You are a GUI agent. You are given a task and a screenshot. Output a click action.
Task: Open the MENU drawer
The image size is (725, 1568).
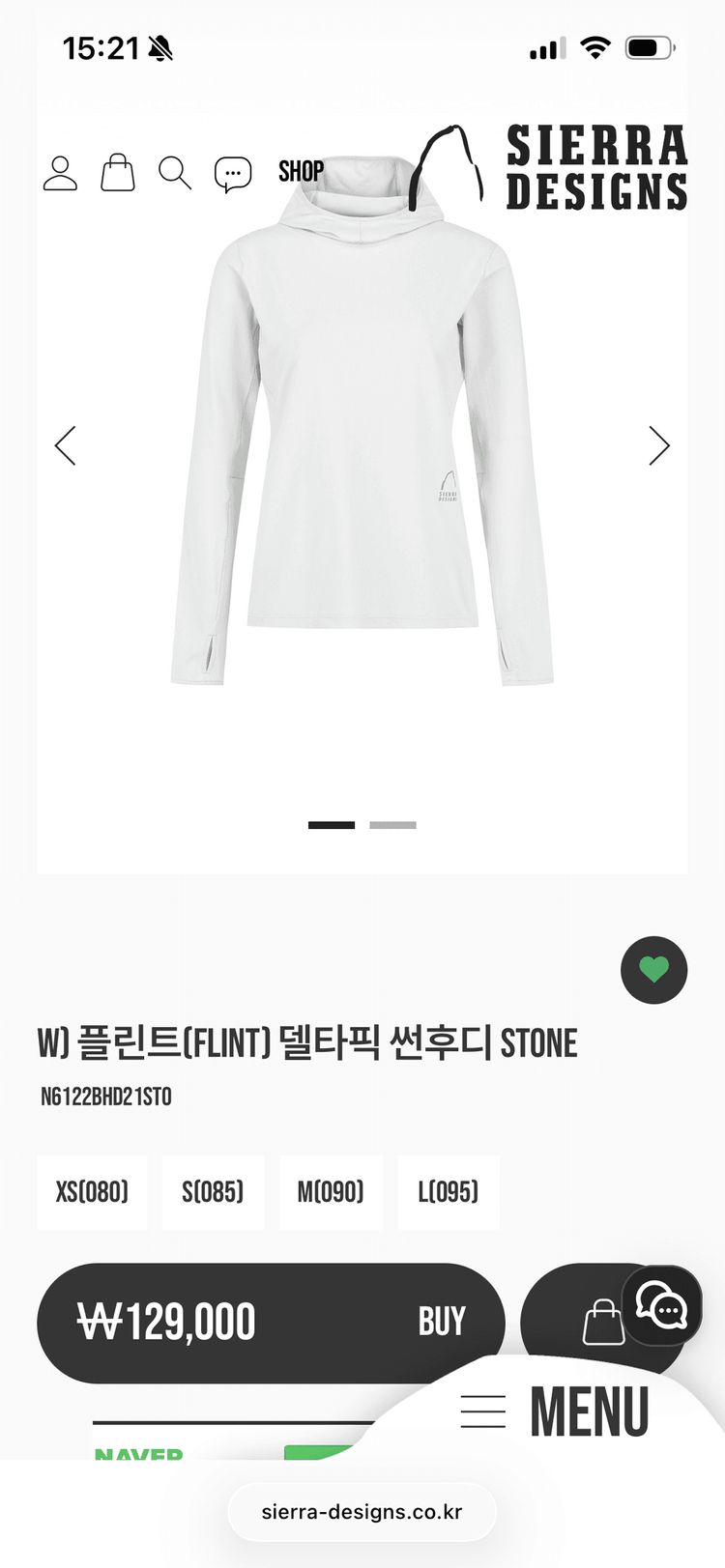[556, 1411]
